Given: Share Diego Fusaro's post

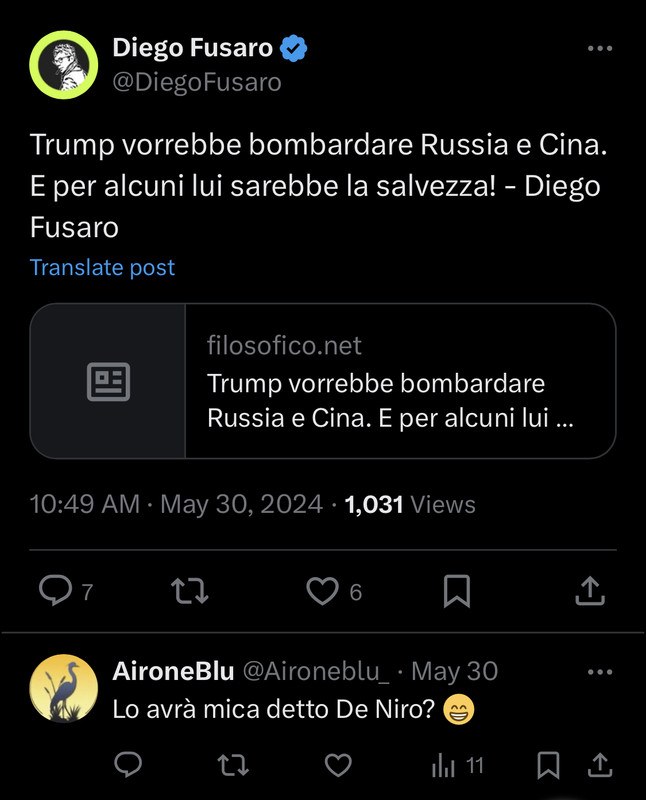Looking at the screenshot, I should [x=590, y=591].
